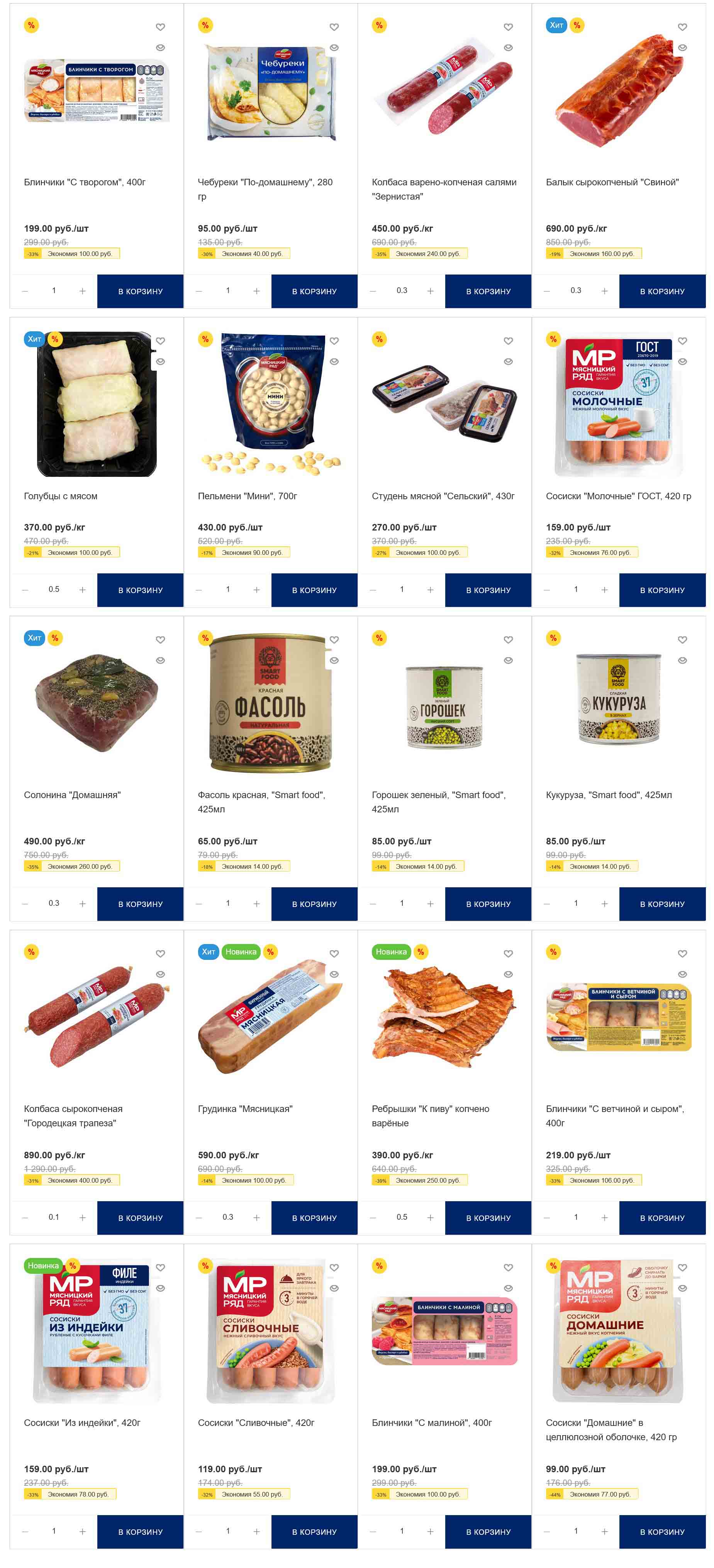Screen dimensions: 714x1568
Task: Favorite the Чебуреки "По-домашнему" product
Action: point(334,27)
